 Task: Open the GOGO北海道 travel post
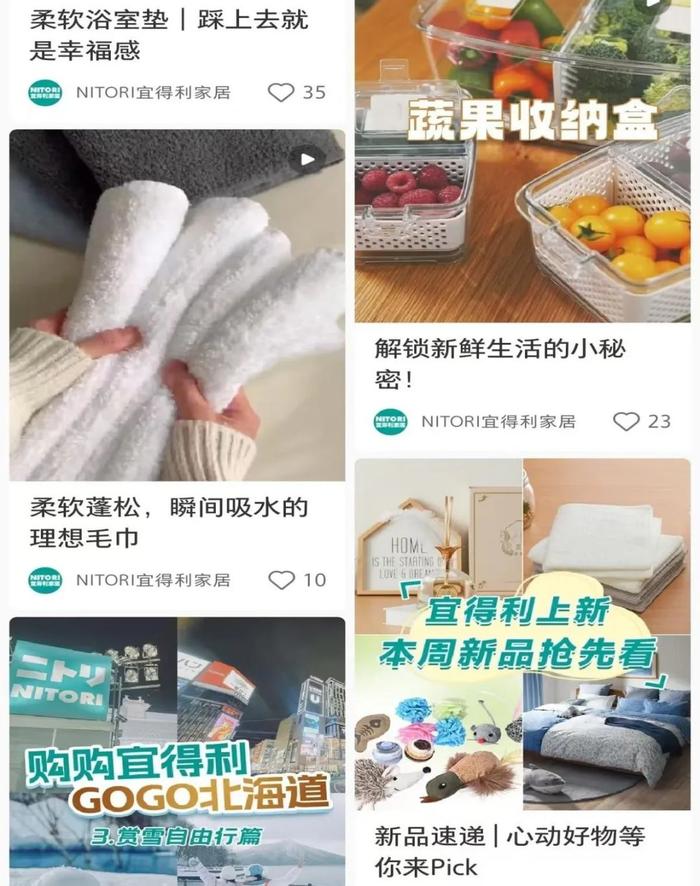177,750
